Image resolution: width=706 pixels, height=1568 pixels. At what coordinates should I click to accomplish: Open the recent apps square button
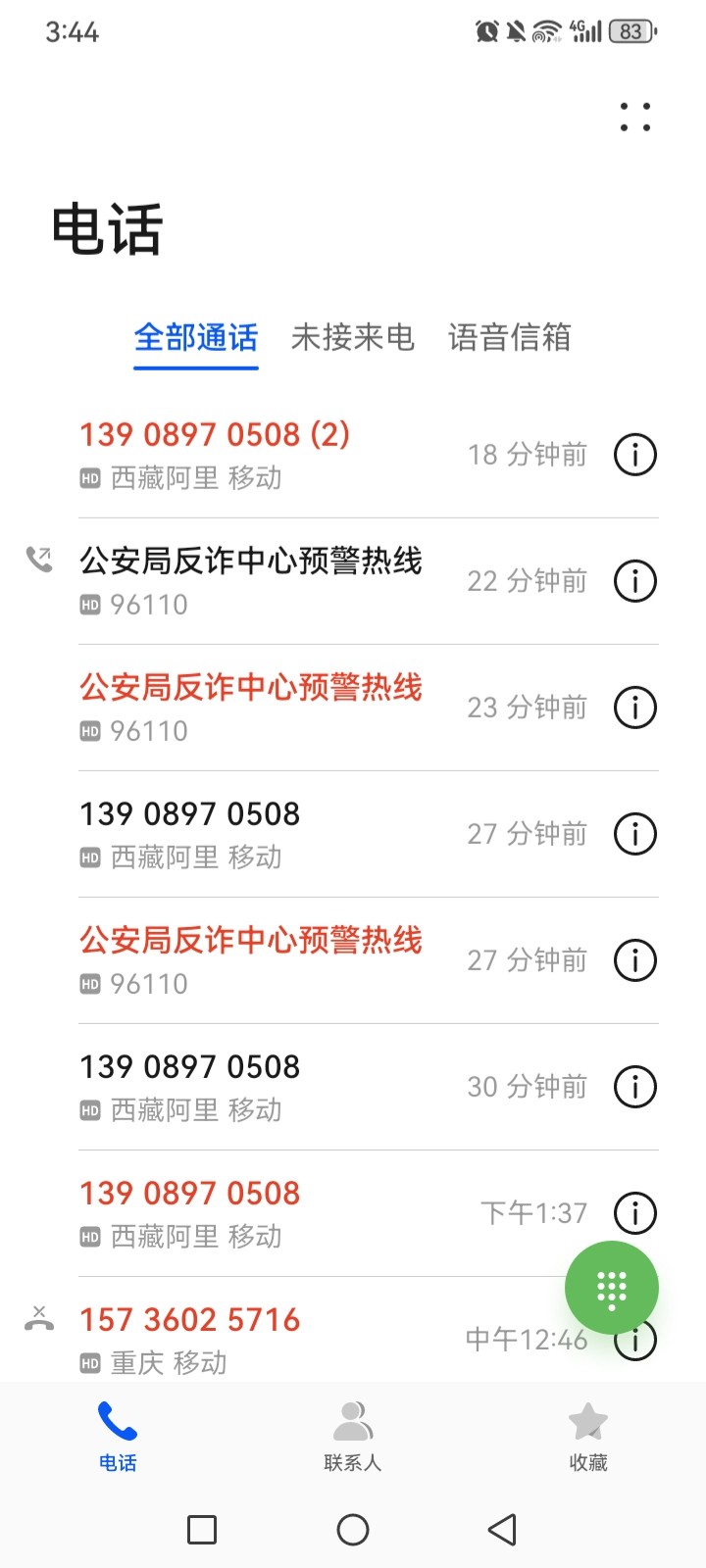201,1529
